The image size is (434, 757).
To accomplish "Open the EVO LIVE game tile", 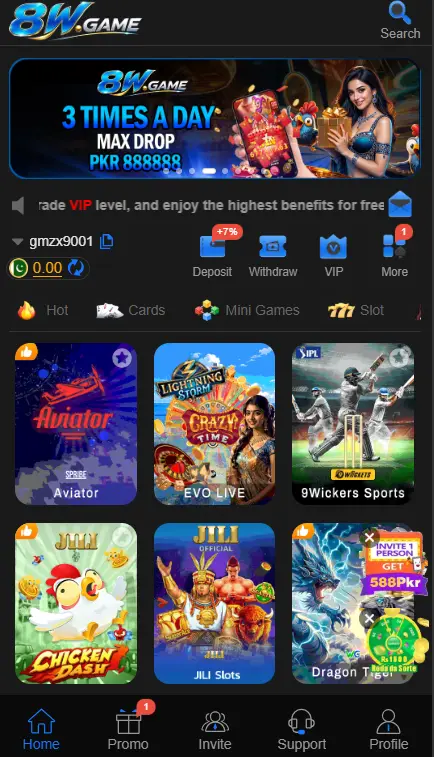I will (x=214, y=424).
